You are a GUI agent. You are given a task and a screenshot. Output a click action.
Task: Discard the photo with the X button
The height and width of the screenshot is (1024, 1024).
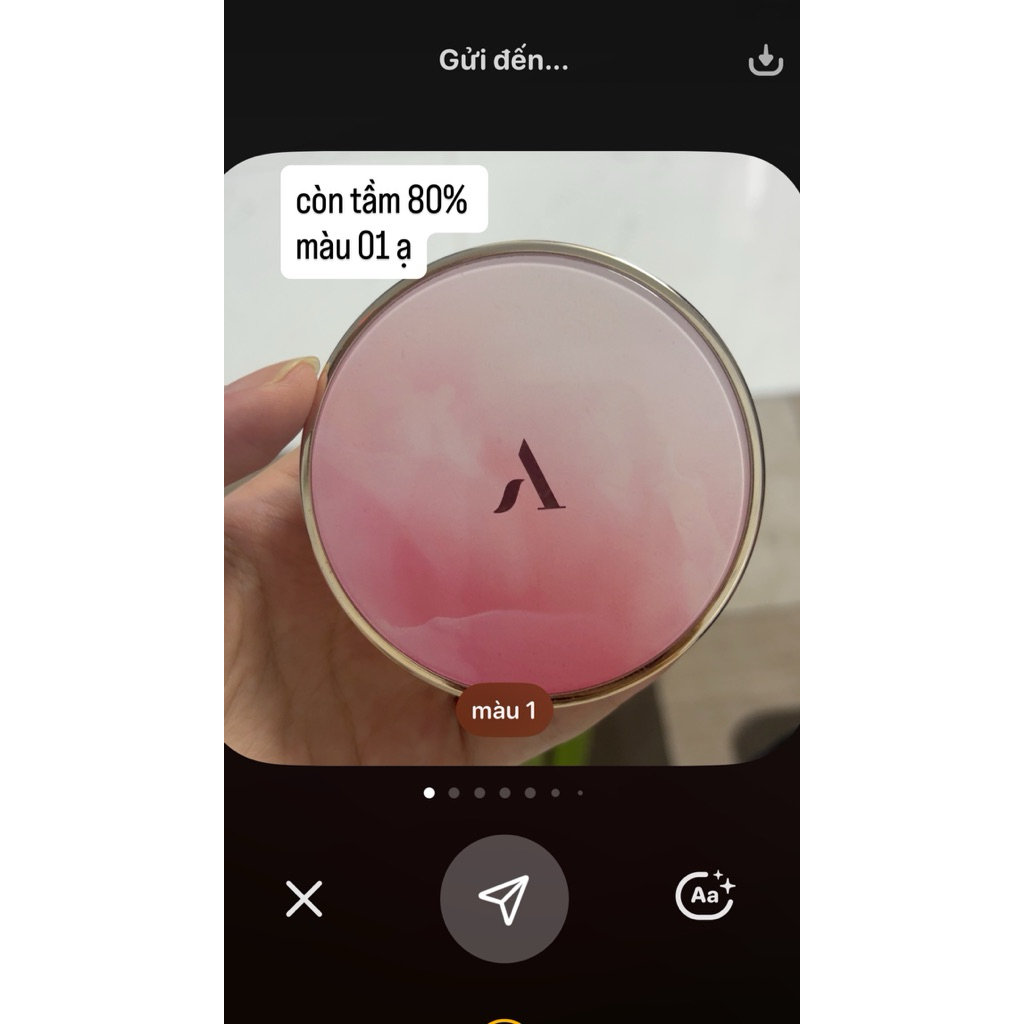point(304,898)
